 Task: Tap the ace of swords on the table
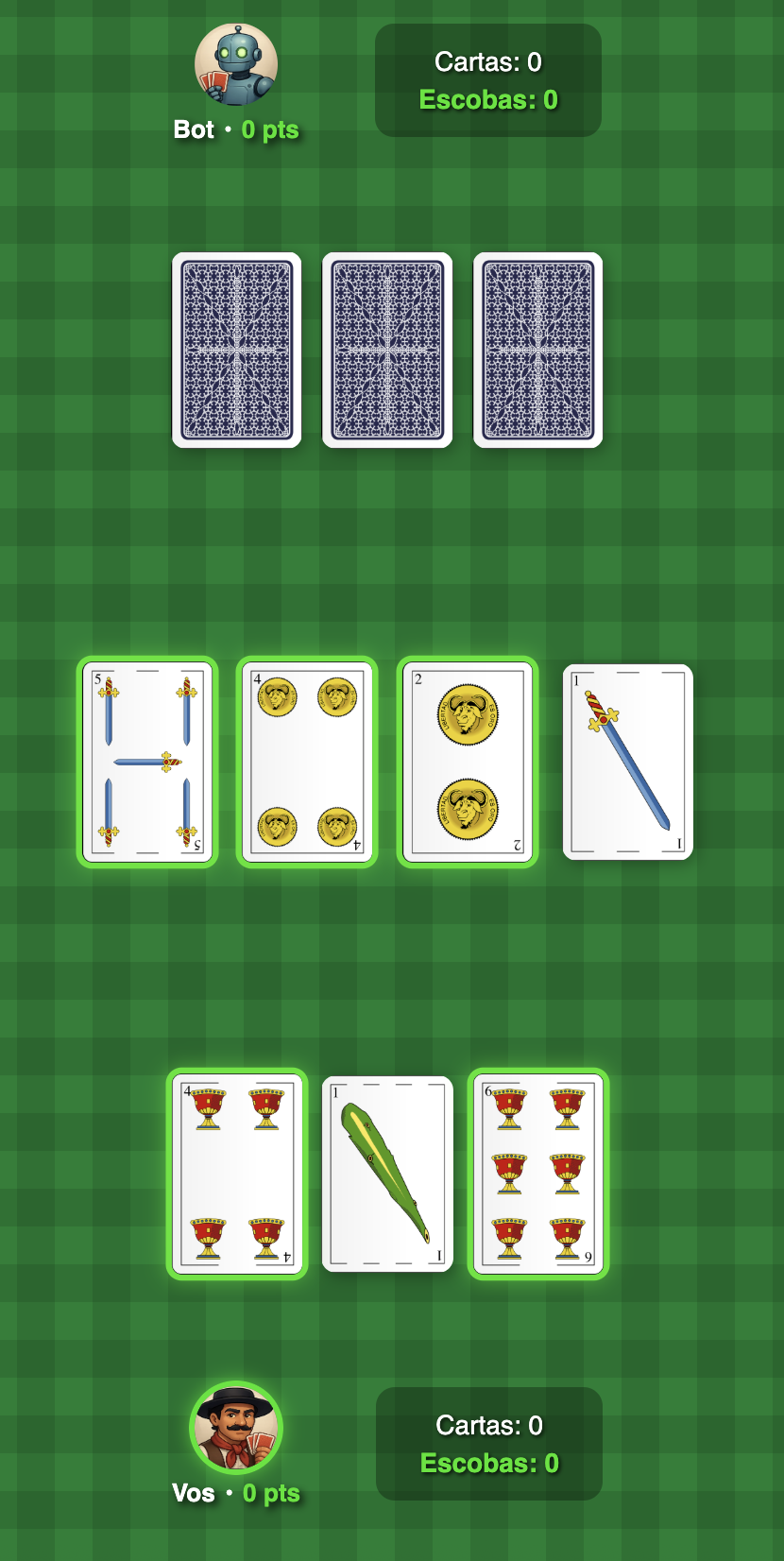(628, 762)
